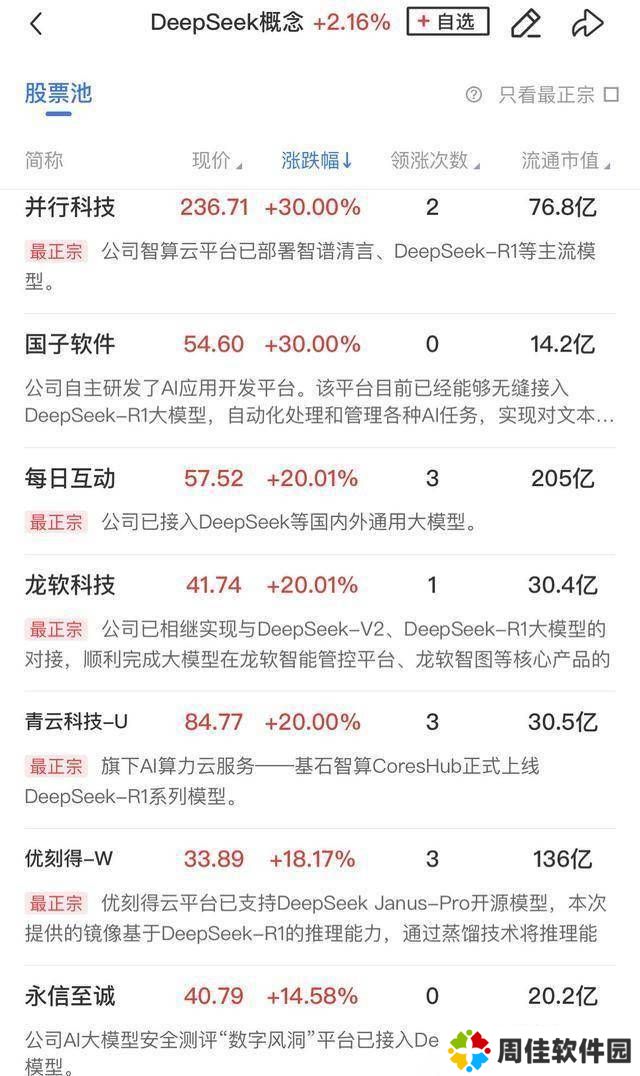The height and width of the screenshot is (1076, 640).
Task: Go back using the top-left arrow
Action: click(36, 23)
